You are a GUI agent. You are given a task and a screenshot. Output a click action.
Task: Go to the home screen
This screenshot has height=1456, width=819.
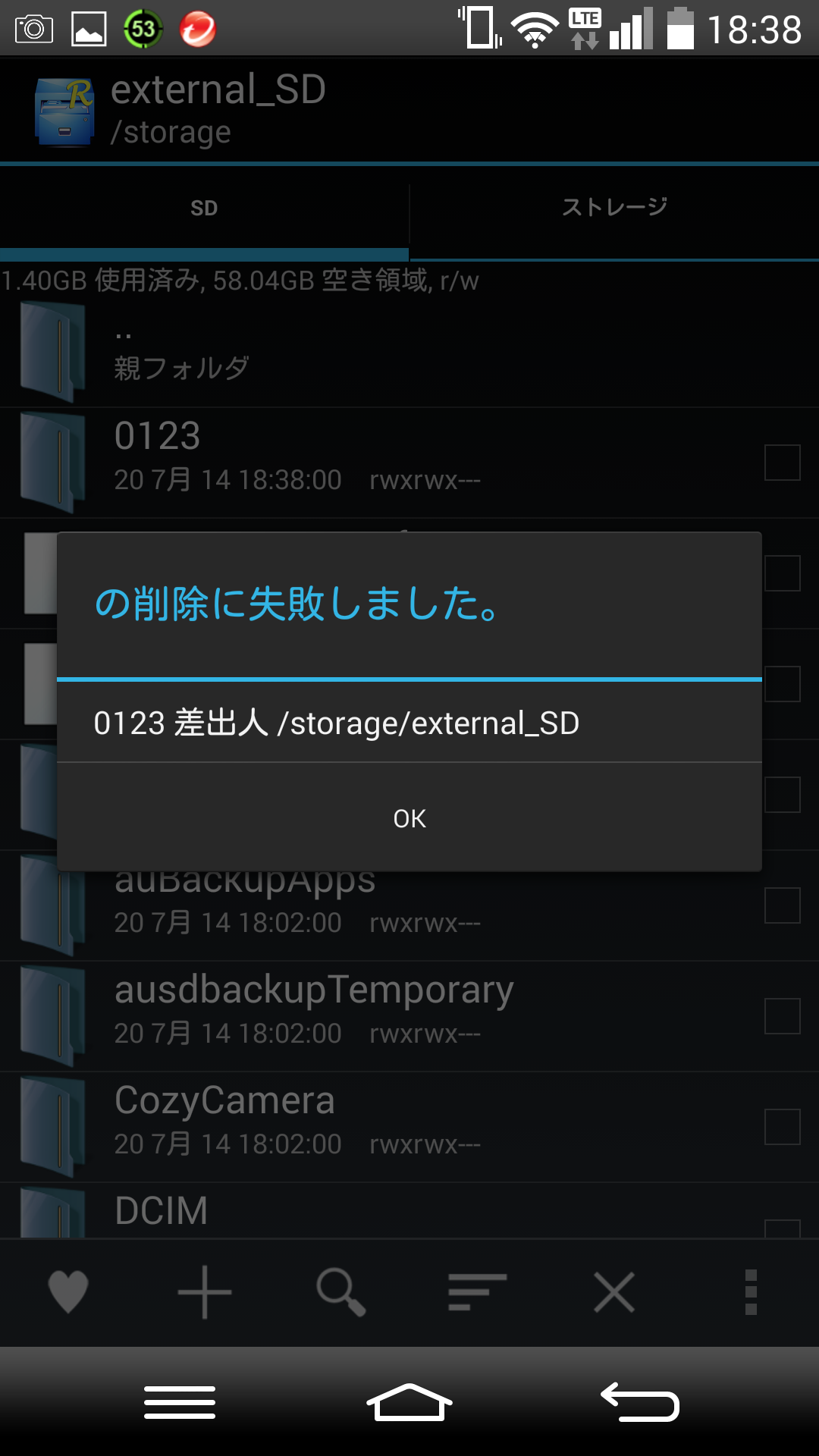pyautogui.click(x=409, y=1402)
